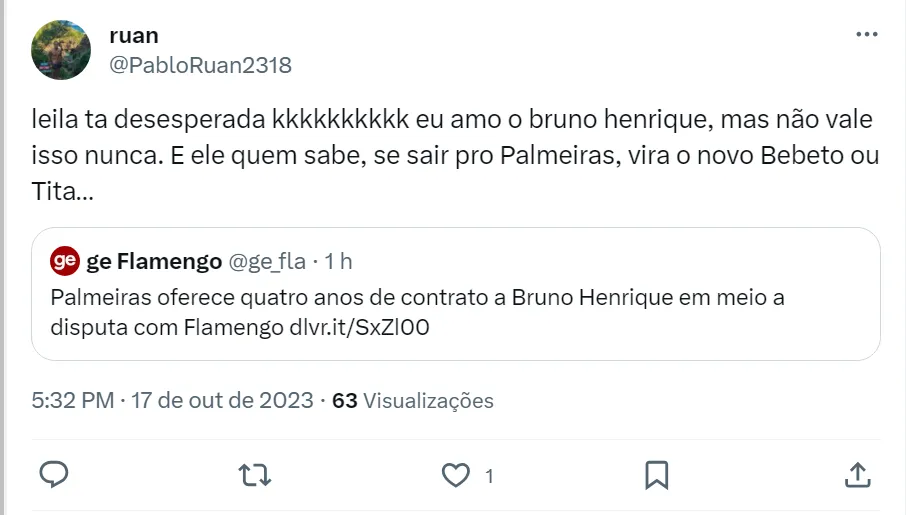Viewport: 906px width, 515px height.
Task: Retweet ruan's post
Action: click(x=255, y=473)
